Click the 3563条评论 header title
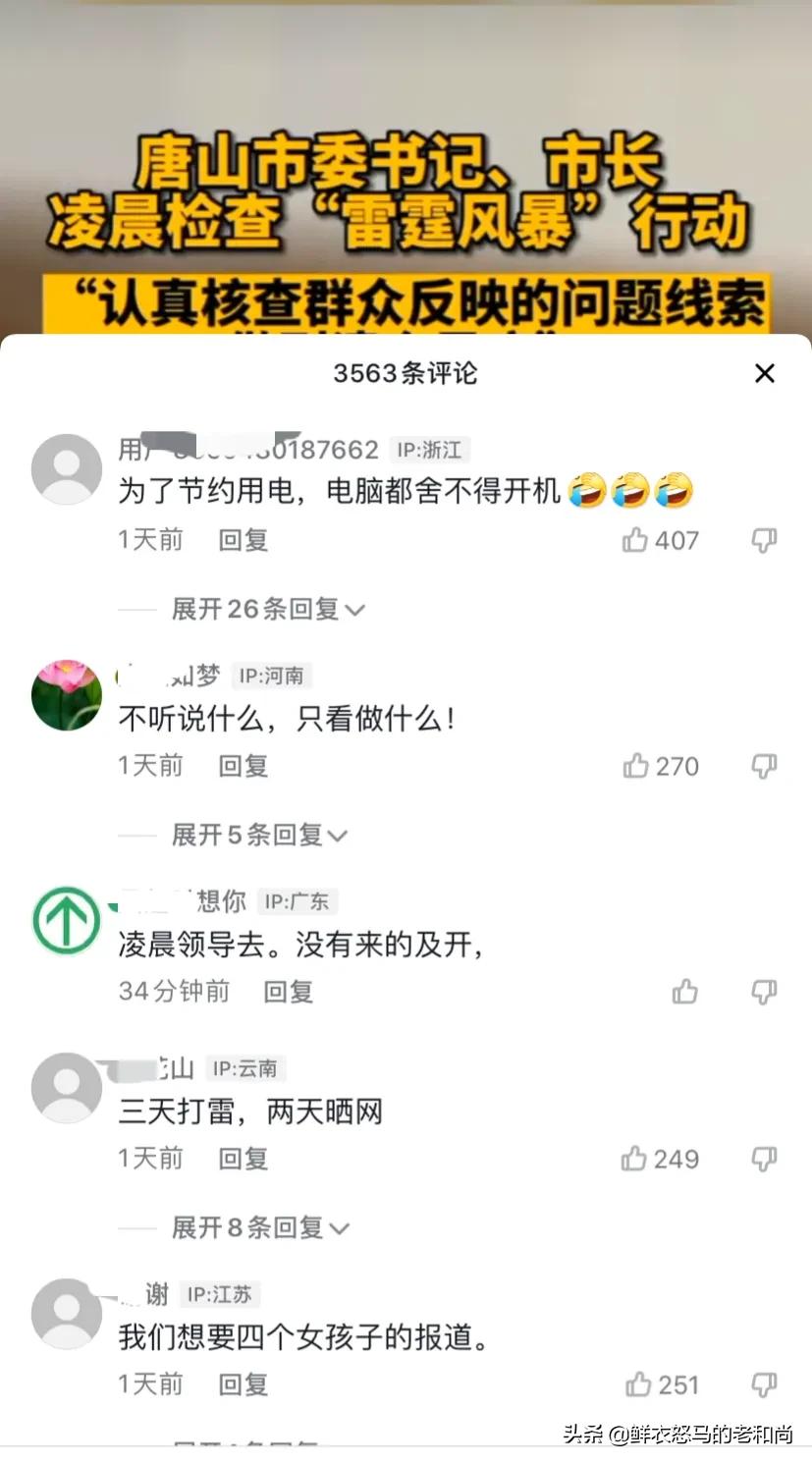 (406, 373)
